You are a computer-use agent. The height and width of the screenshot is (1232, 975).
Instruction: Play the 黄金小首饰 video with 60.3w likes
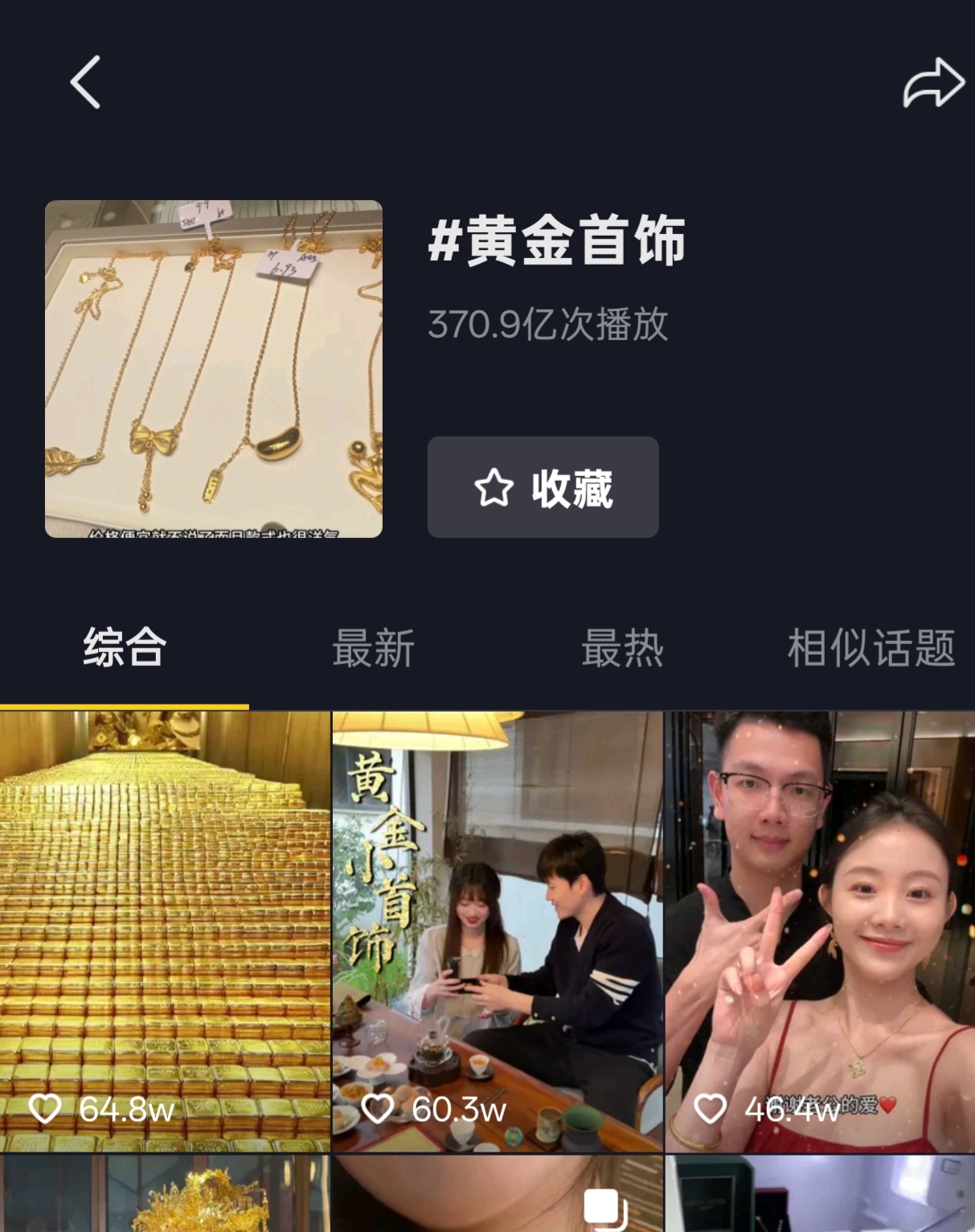(x=498, y=930)
